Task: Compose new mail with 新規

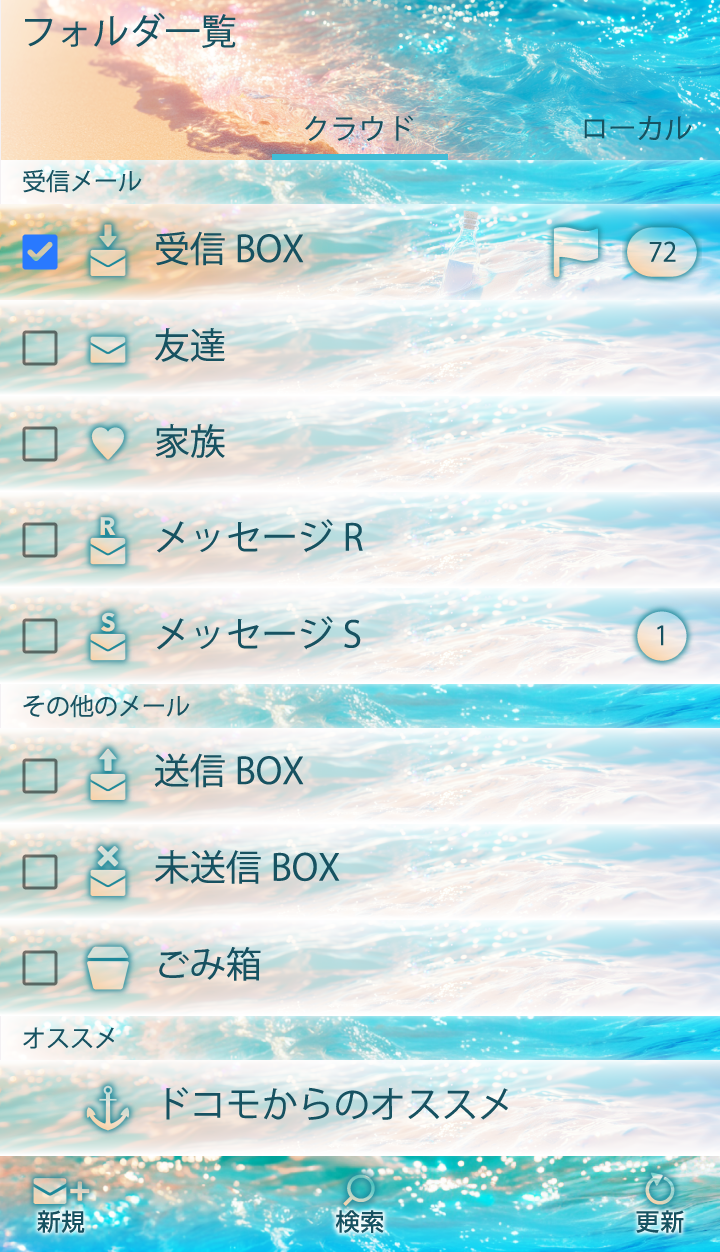Action: click(x=61, y=1205)
